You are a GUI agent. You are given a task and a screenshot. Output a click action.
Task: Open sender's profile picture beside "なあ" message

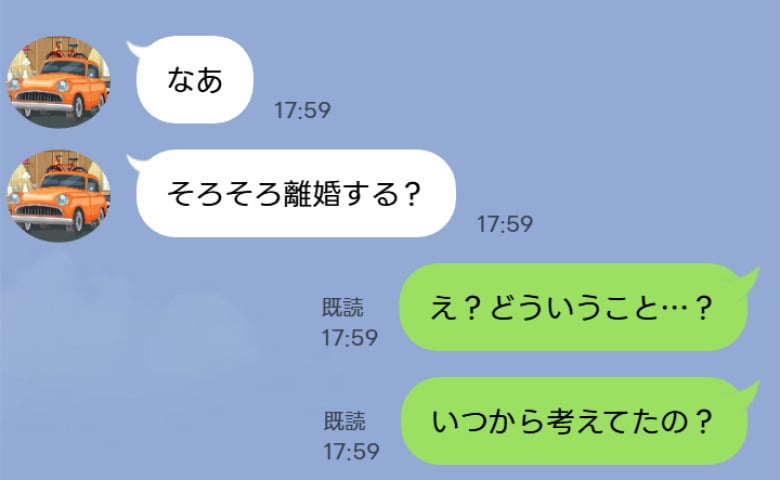(x=55, y=82)
